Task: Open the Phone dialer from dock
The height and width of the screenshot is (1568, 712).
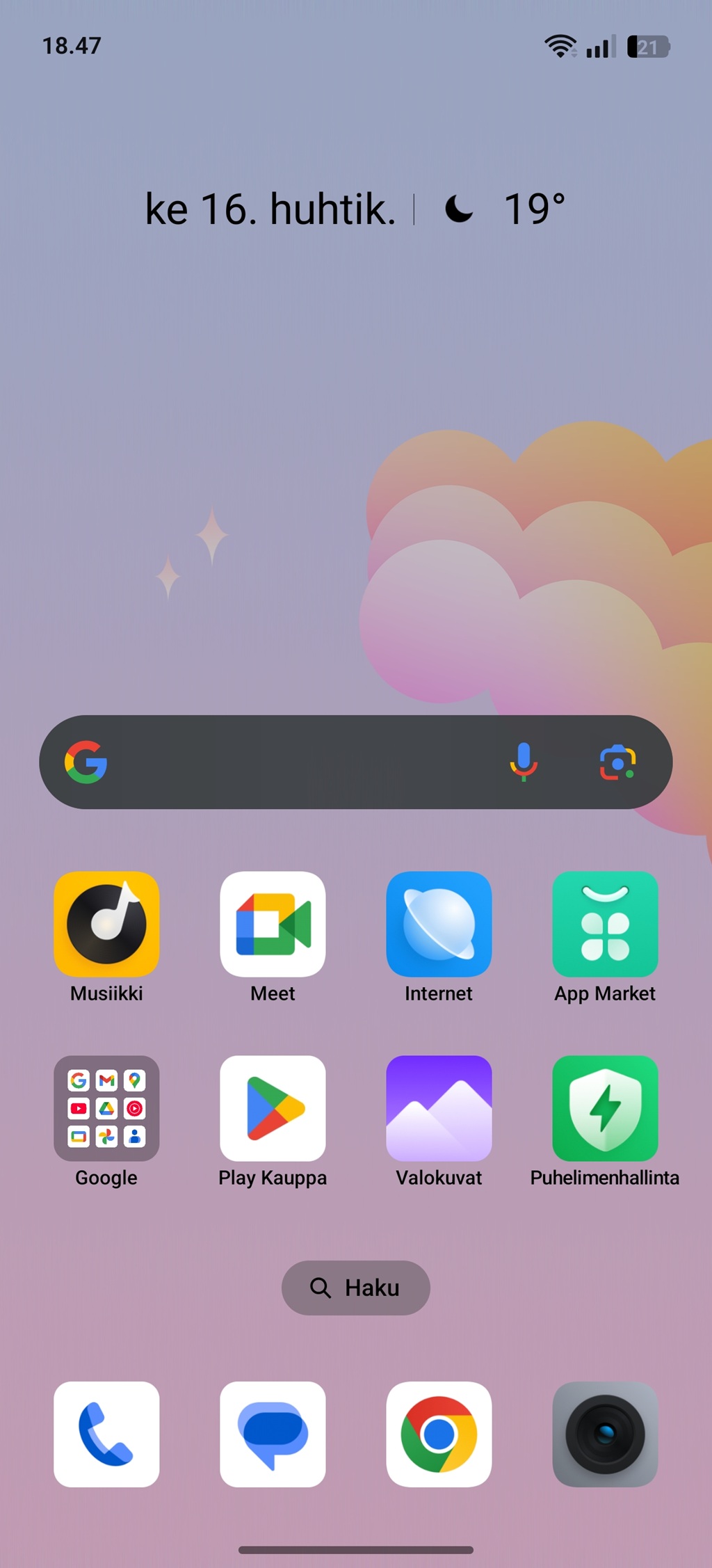Action: (106, 1434)
